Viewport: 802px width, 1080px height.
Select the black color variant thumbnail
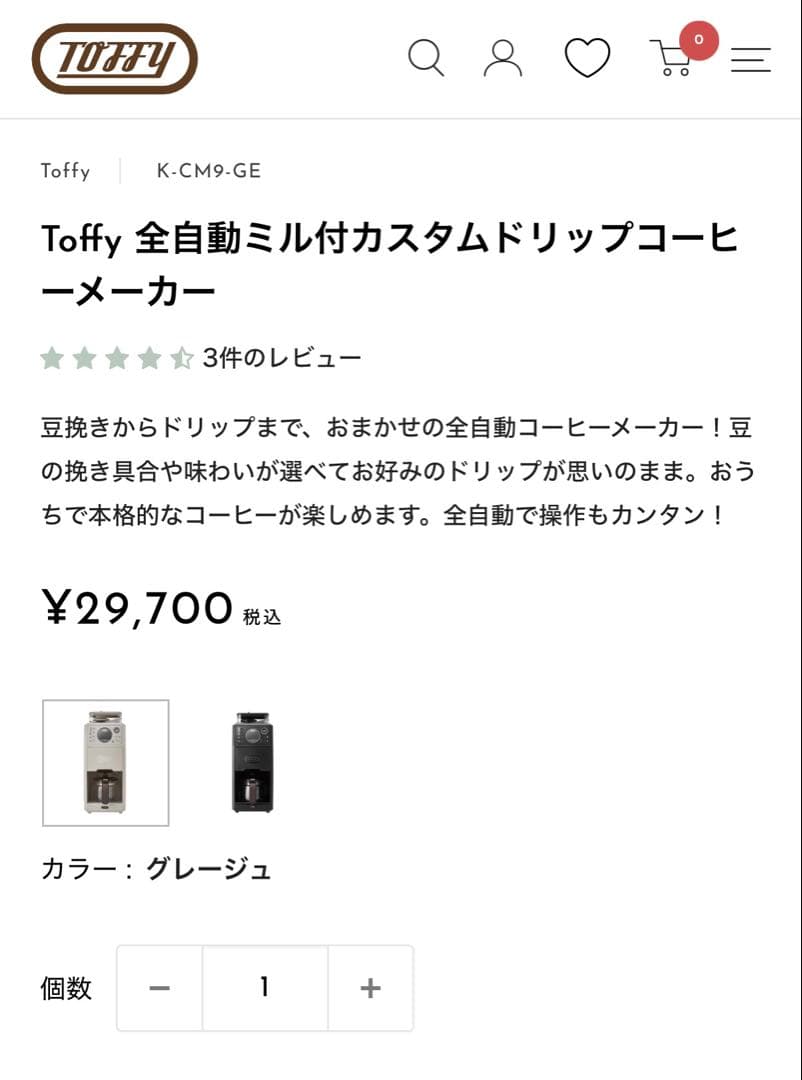coord(251,761)
